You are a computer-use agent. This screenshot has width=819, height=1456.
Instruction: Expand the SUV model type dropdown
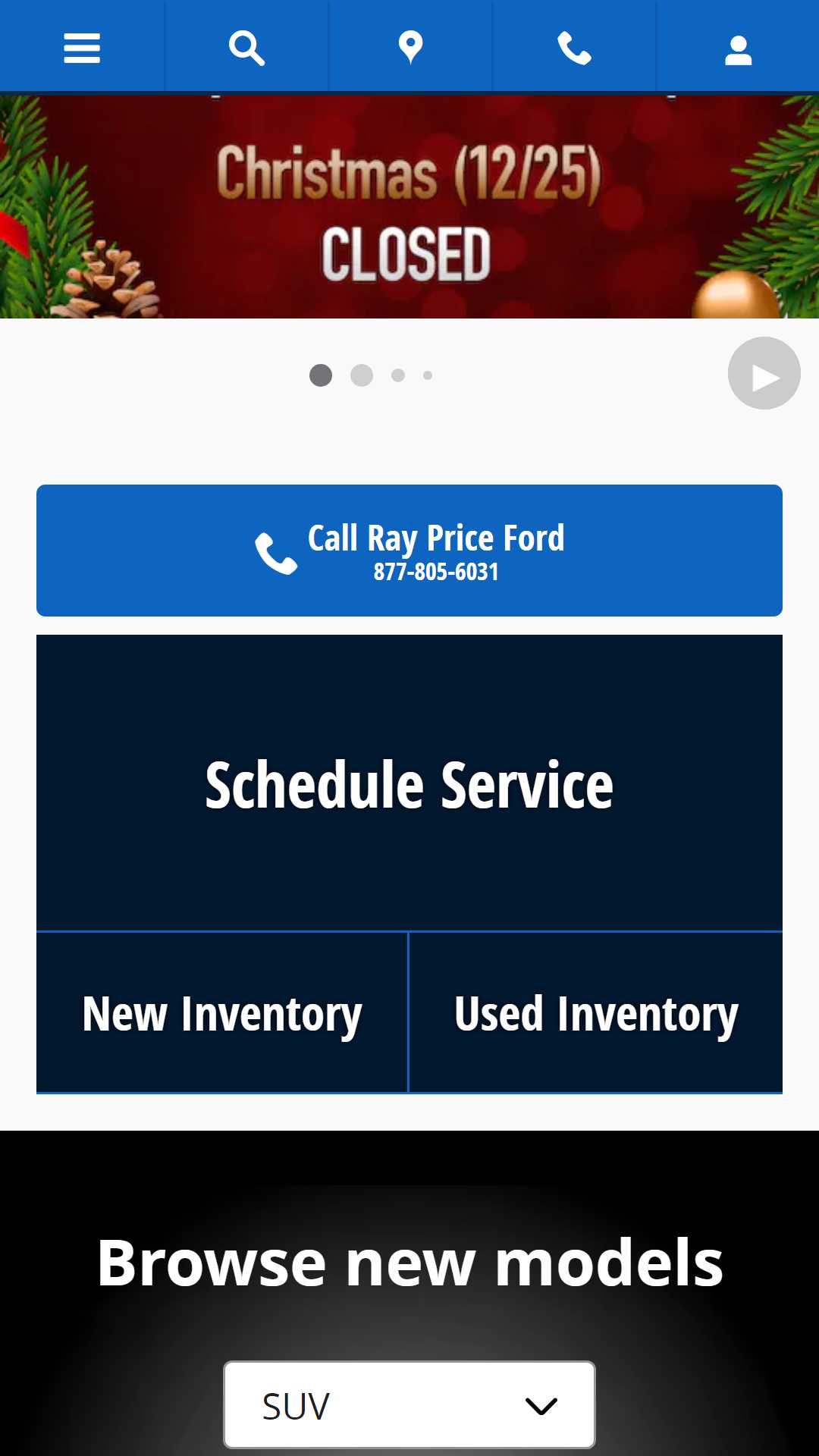[409, 1405]
